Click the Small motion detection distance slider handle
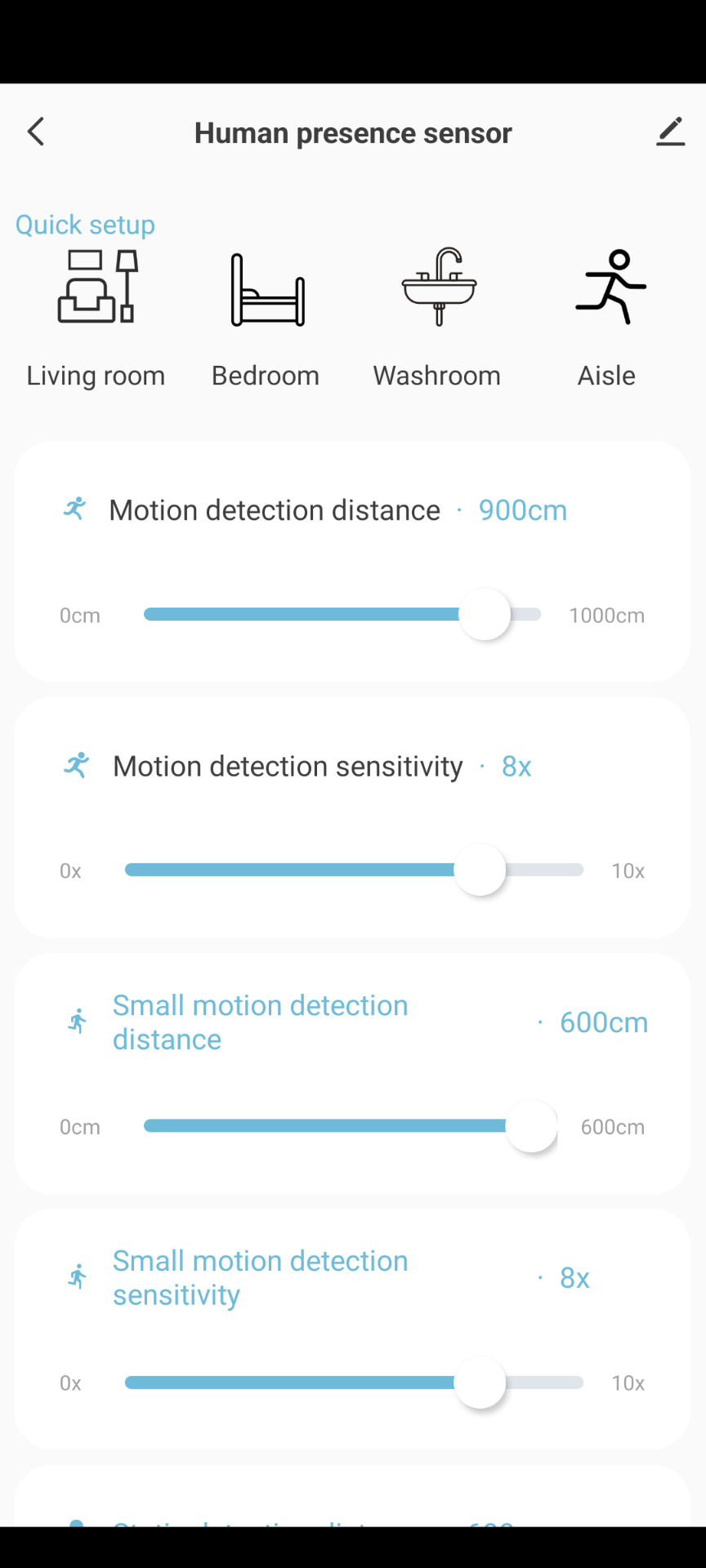This screenshot has width=706, height=1568. [x=531, y=1125]
